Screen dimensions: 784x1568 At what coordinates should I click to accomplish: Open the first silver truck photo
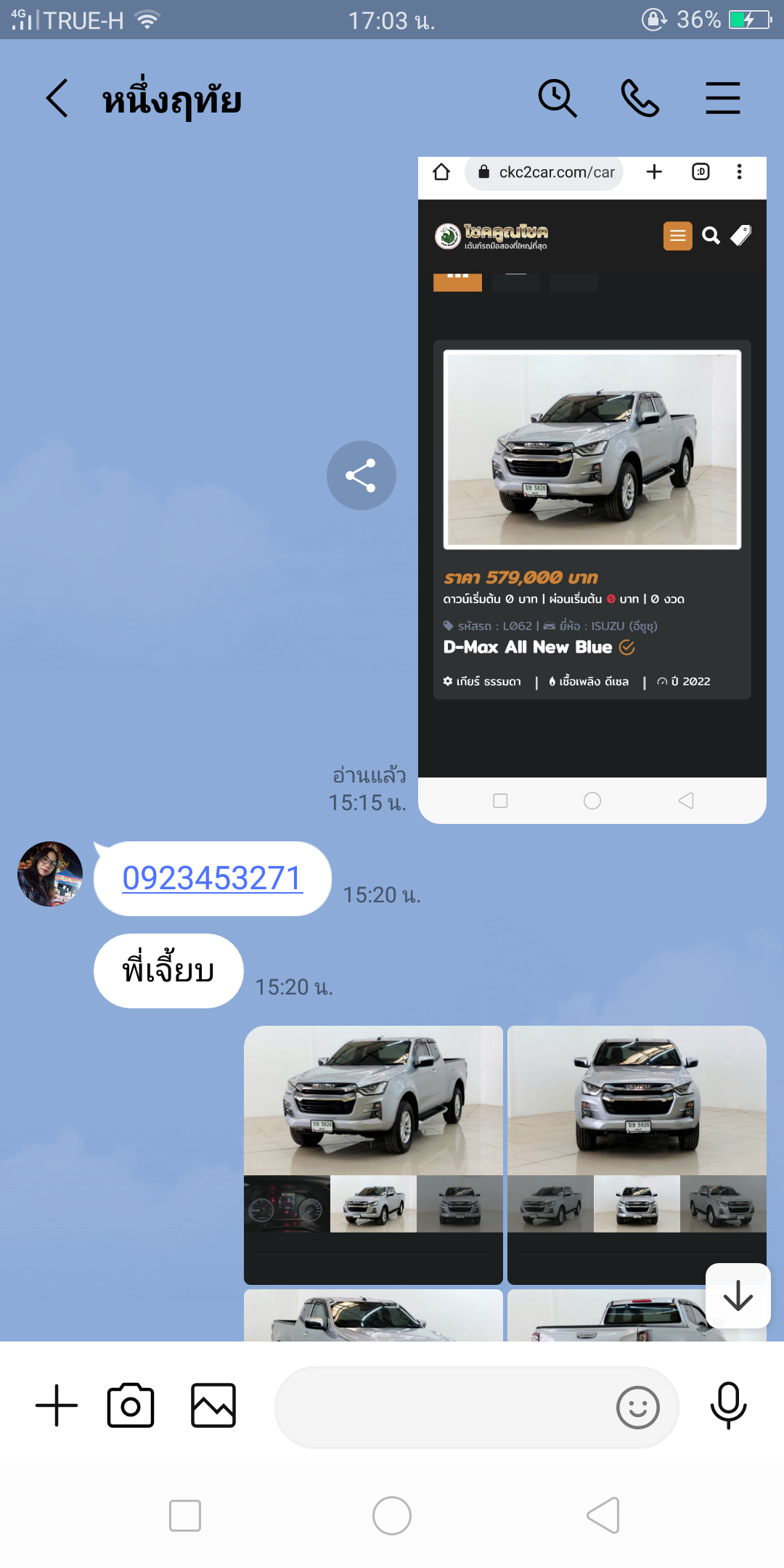click(373, 1154)
